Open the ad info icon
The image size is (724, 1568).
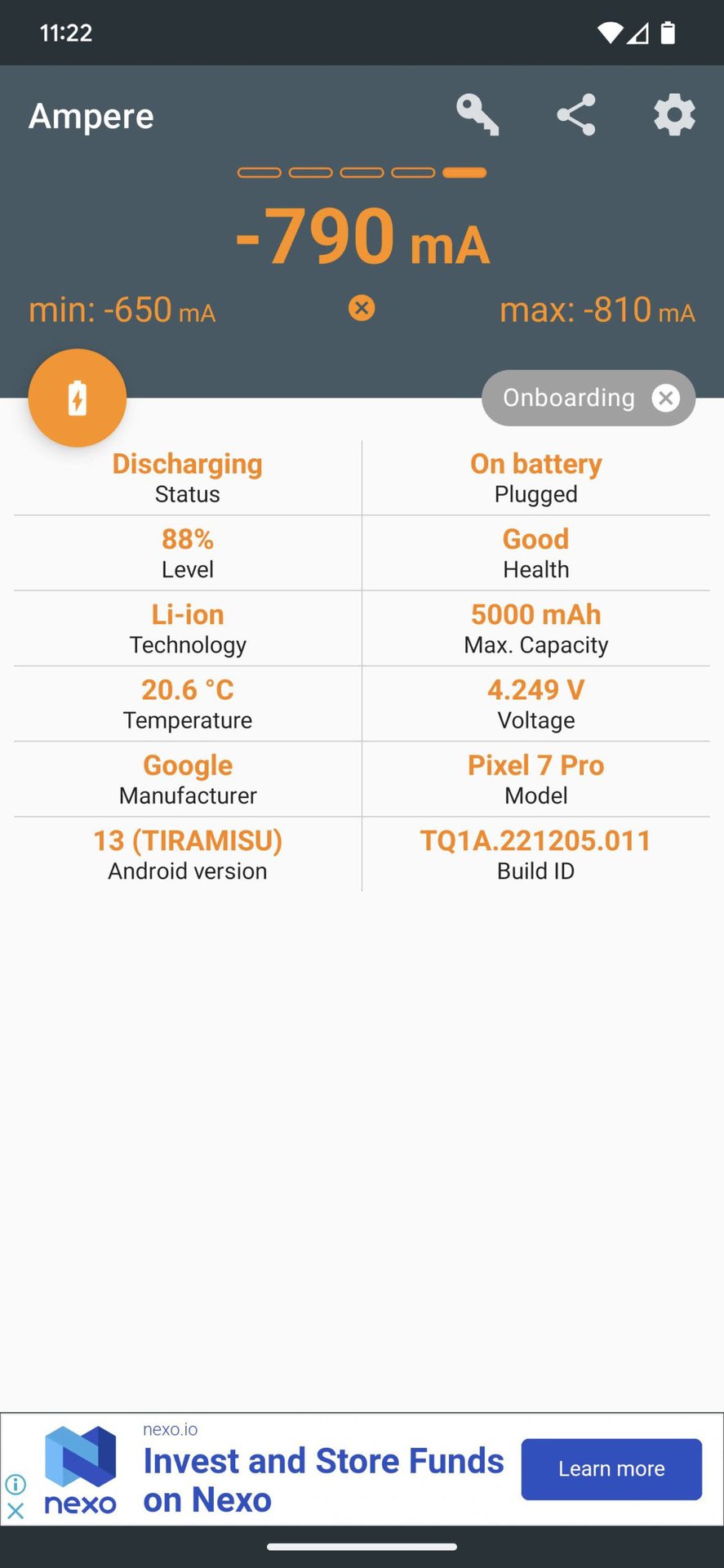(x=16, y=1484)
